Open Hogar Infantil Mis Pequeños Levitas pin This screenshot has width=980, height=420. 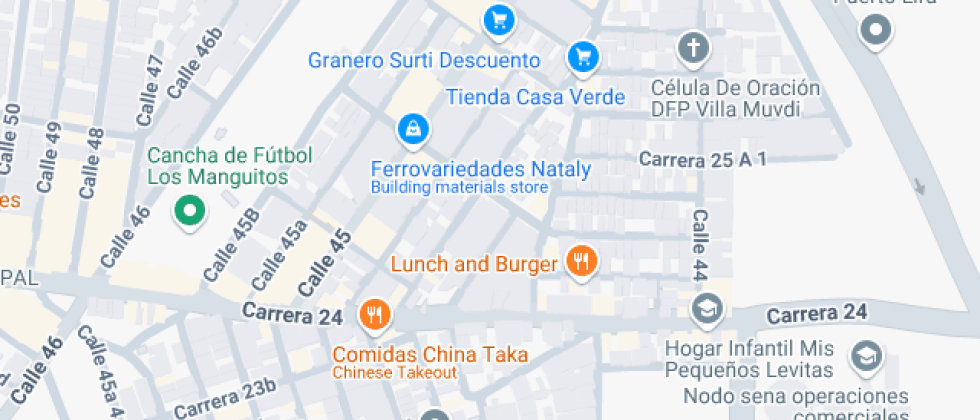[708, 309]
